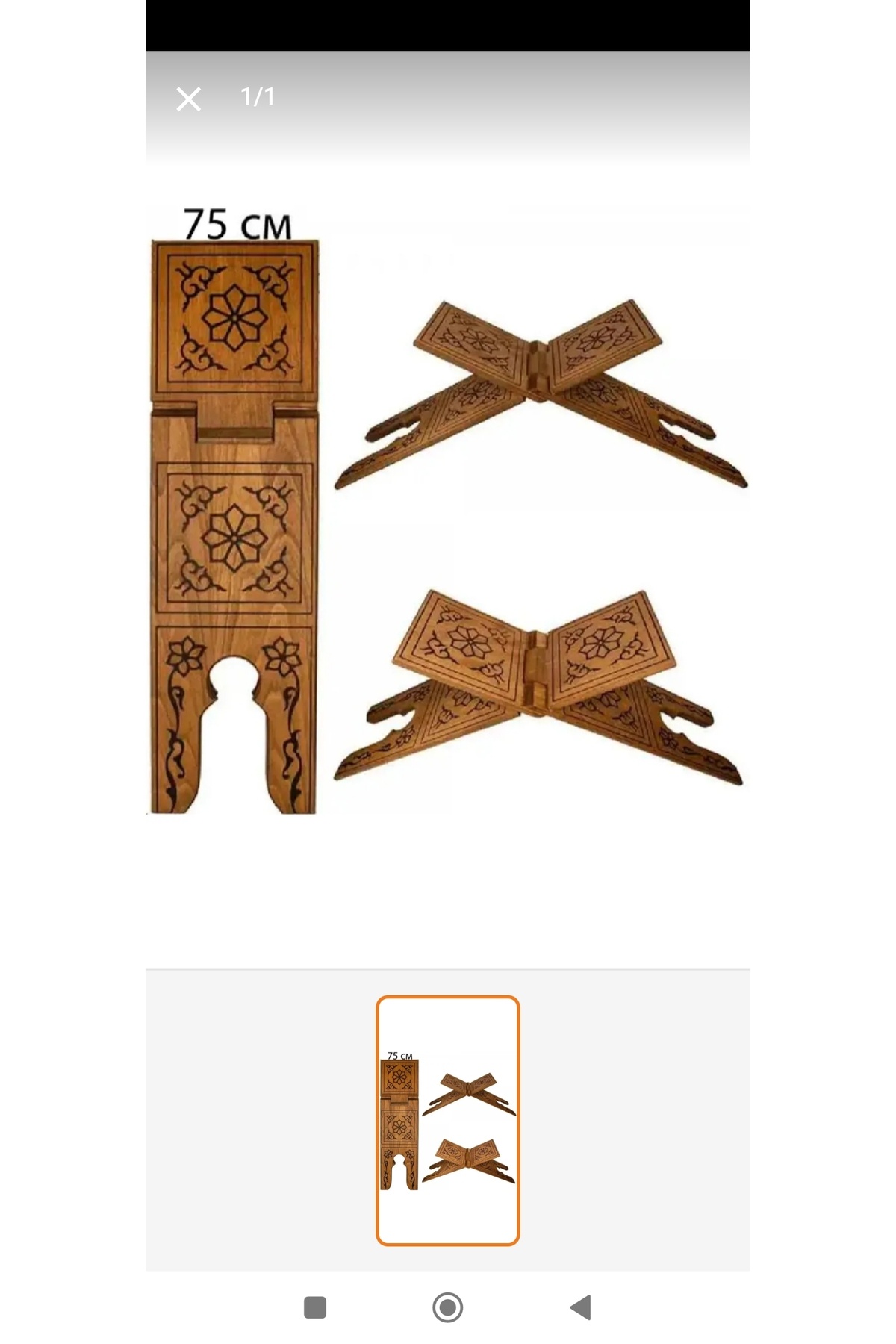This screenshot has width=896, height=1344.
Task: Close the image viewer
Action: 188,99
